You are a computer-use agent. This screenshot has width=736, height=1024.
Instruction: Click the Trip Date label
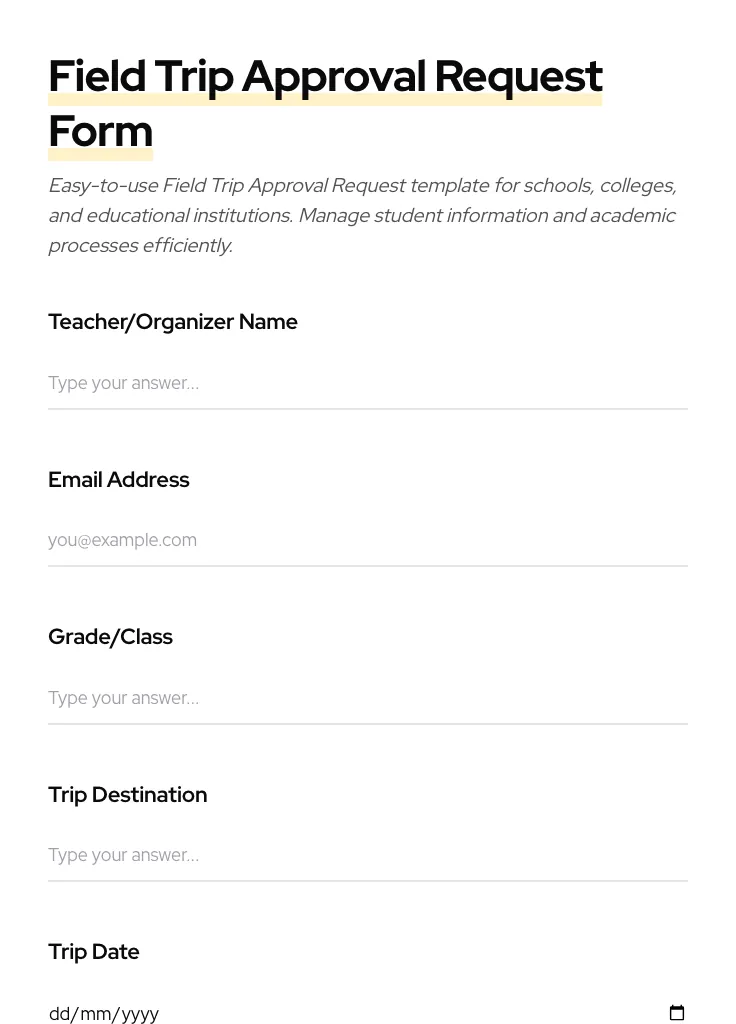(93, 951)
